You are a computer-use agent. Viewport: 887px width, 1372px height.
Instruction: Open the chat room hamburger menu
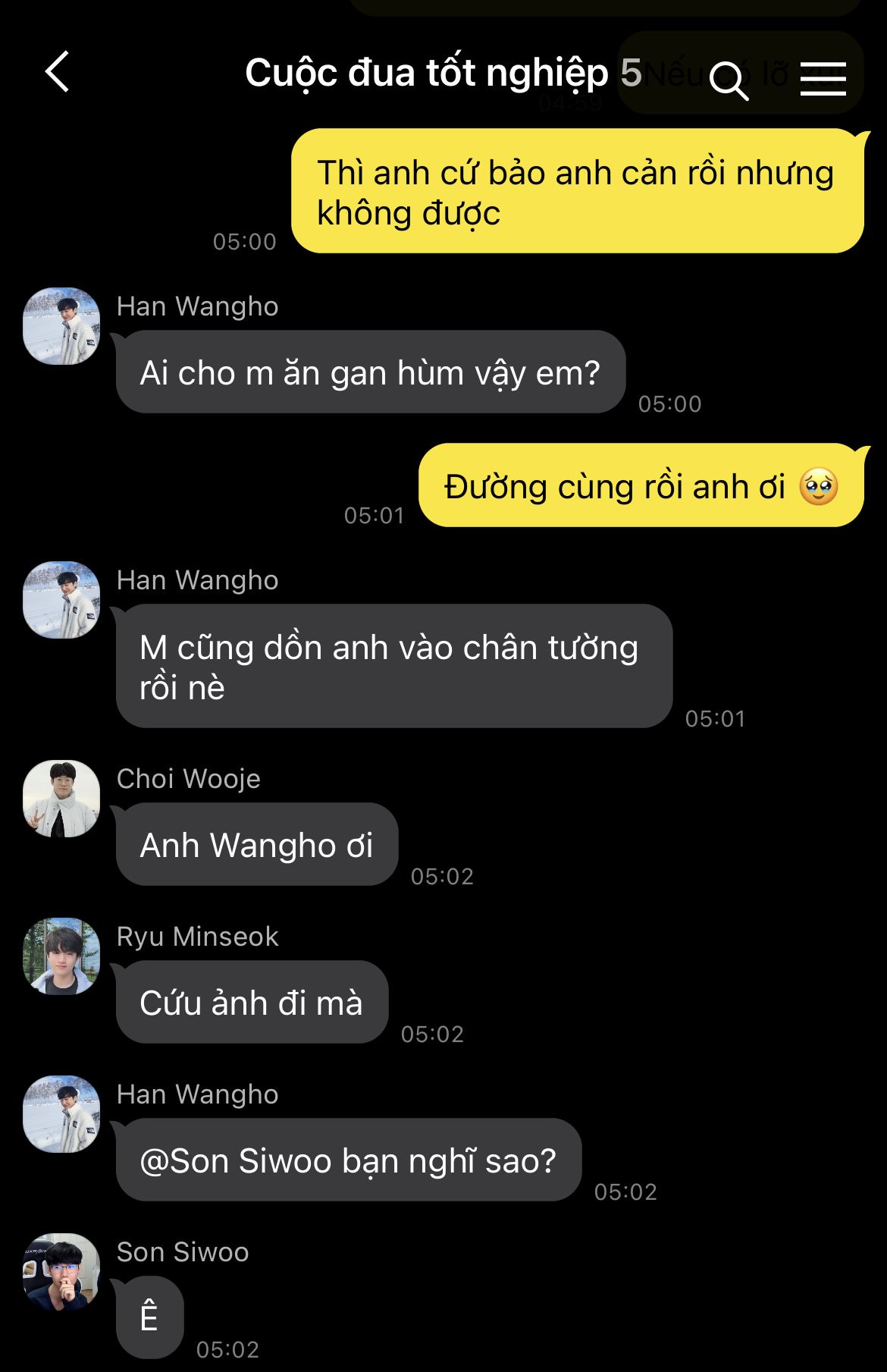pos(823,79)
